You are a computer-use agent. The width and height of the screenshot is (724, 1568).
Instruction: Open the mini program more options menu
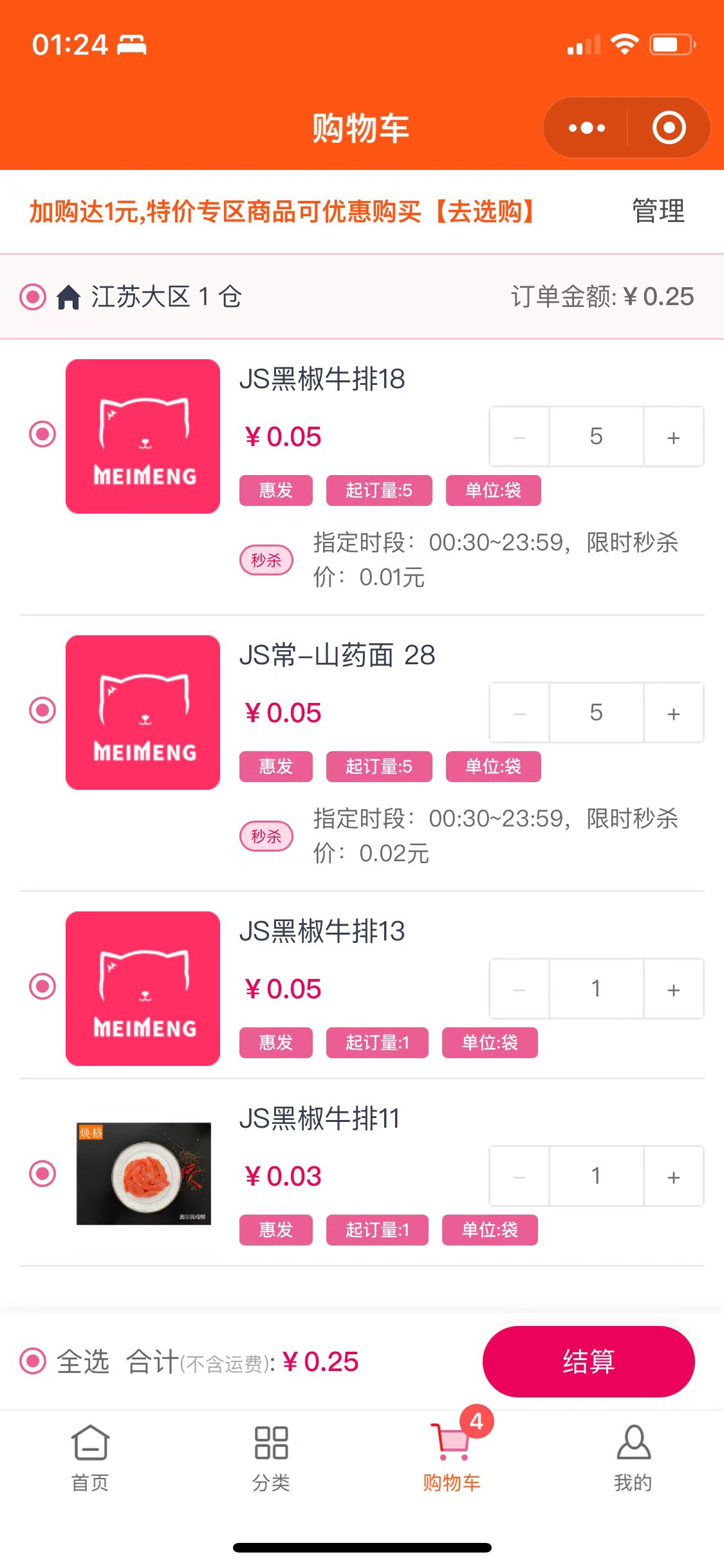(x=586, y=128)
